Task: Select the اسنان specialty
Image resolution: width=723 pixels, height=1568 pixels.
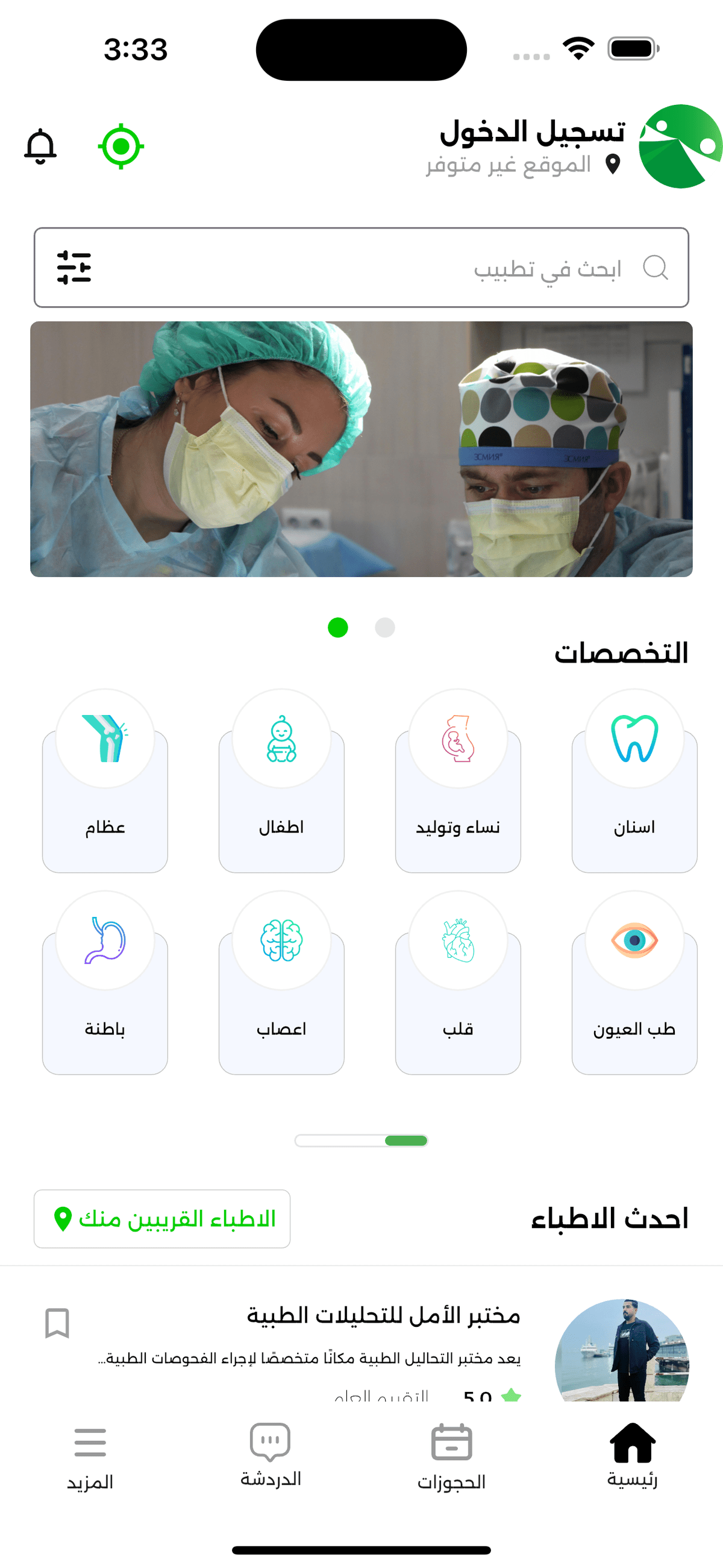Action: [634, 781]
